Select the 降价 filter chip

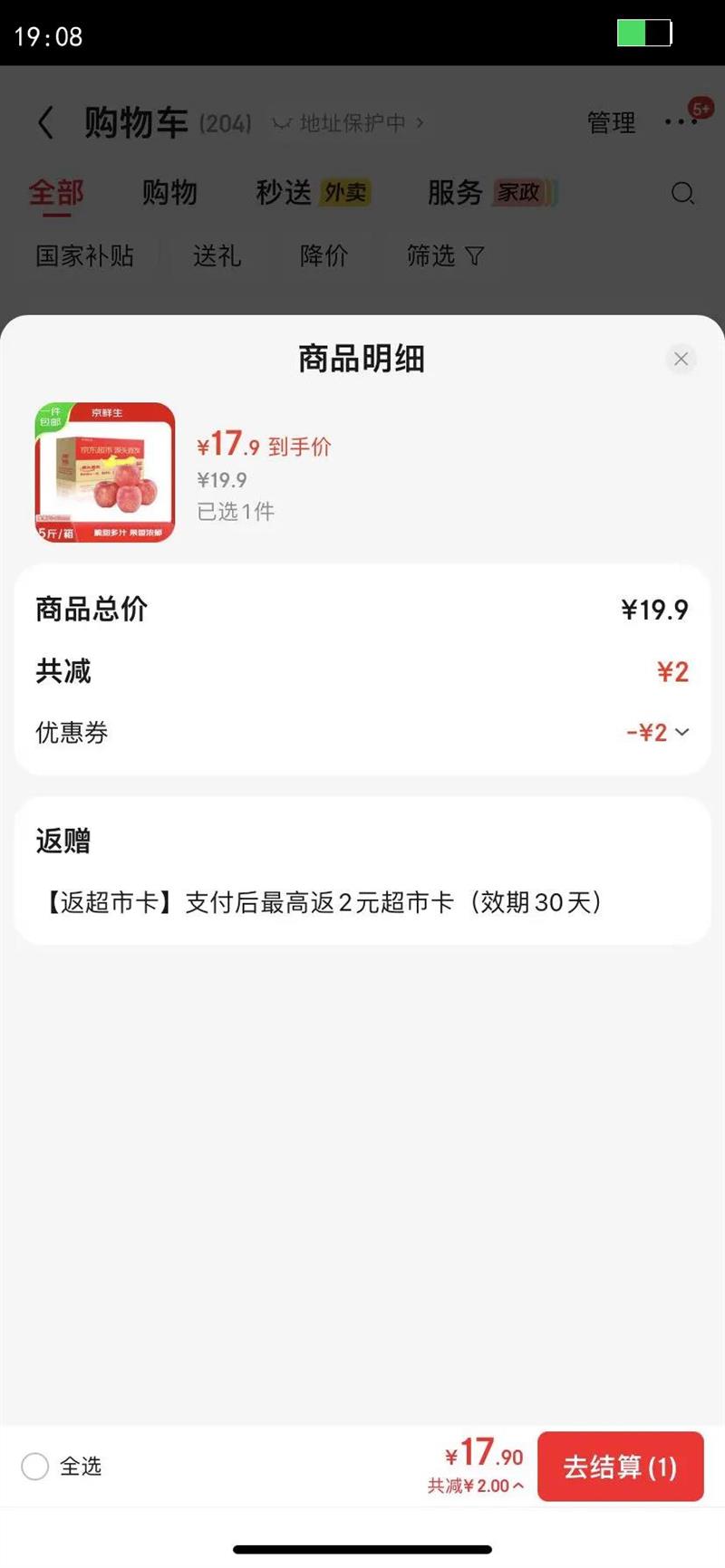324,256
